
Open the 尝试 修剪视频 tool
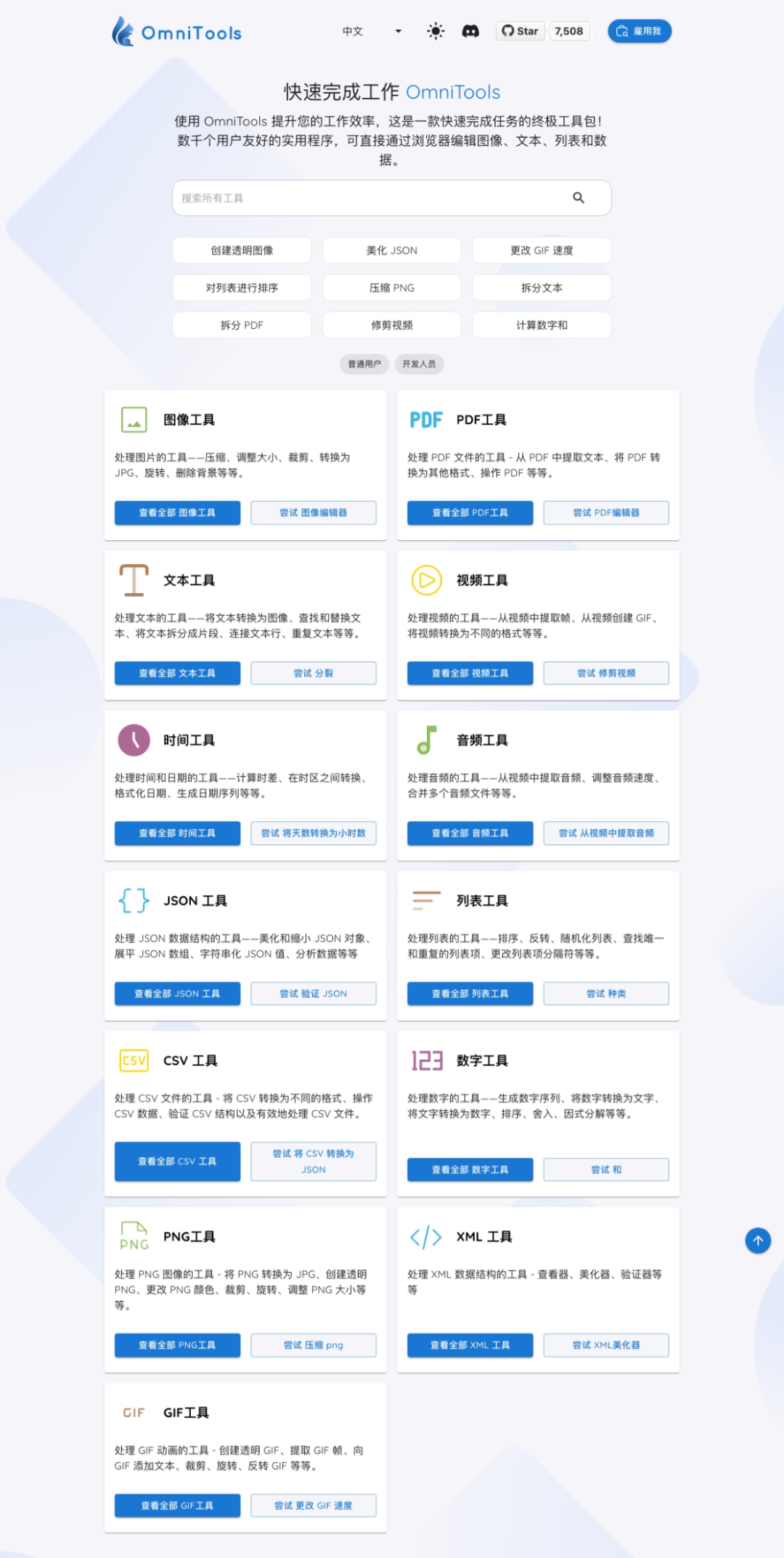606,673
